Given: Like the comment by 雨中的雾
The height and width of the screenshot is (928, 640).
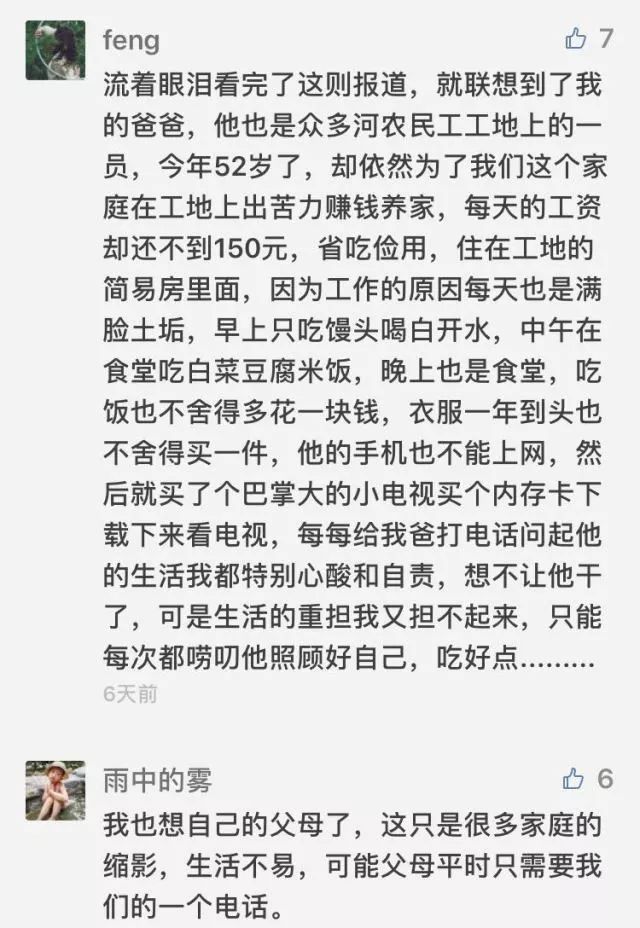Looking at the screenshot, I should pos(573,779).
